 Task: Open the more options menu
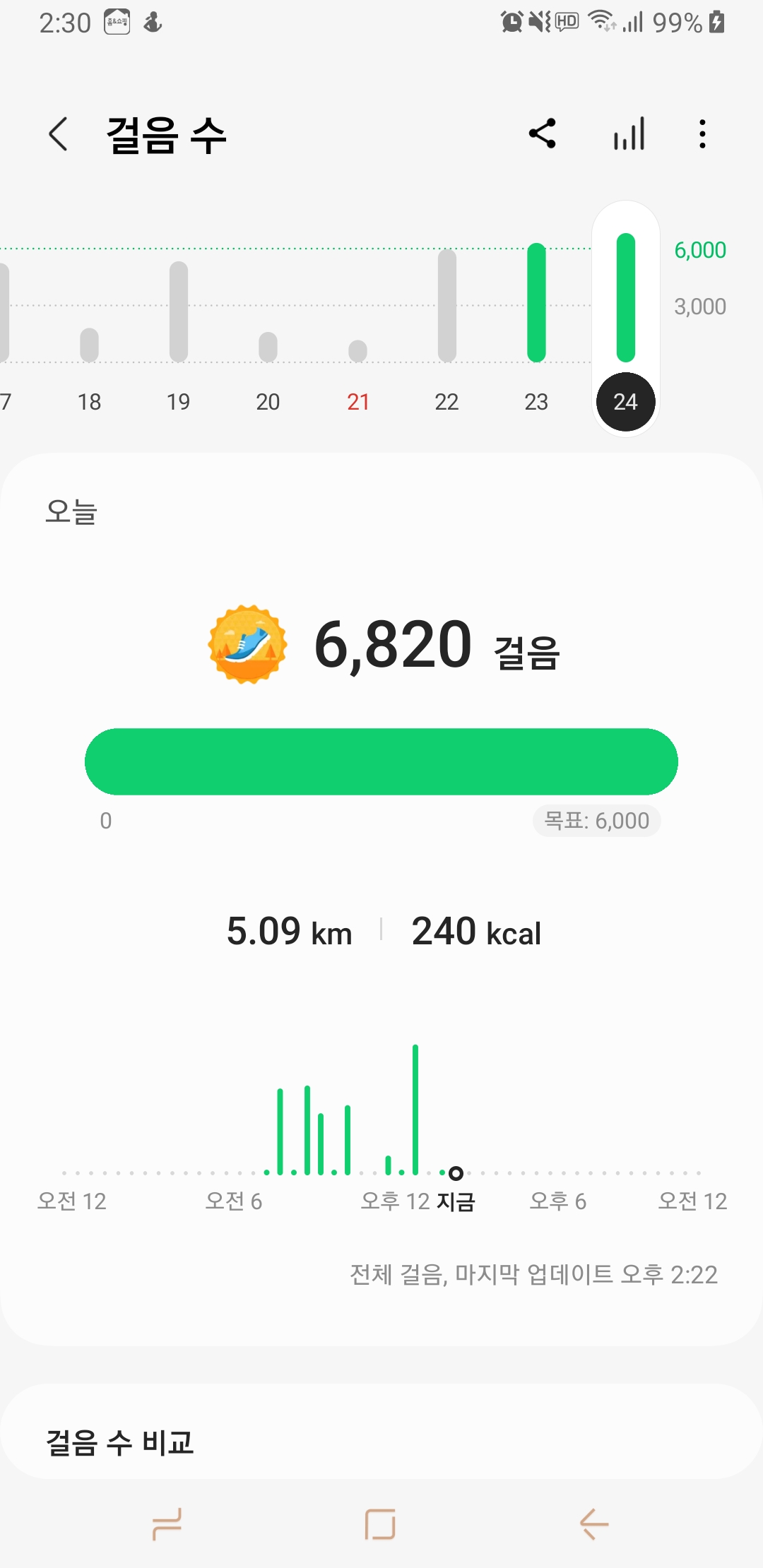click(x=702, y=133)
